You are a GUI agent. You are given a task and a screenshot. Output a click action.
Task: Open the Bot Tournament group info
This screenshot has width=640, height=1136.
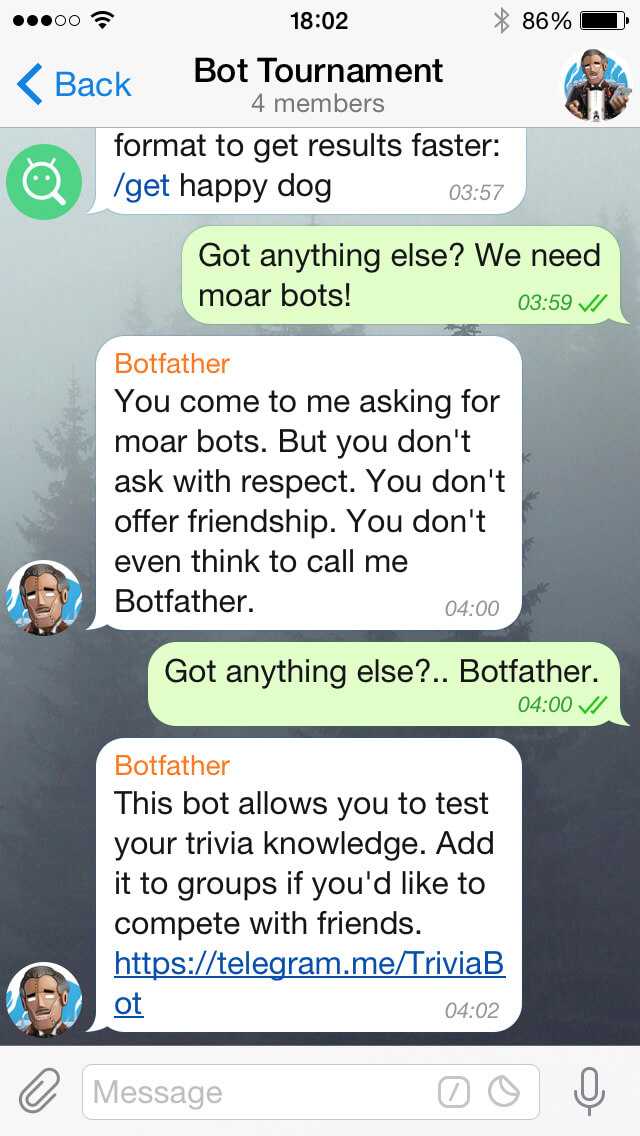[x=318, y=85]
